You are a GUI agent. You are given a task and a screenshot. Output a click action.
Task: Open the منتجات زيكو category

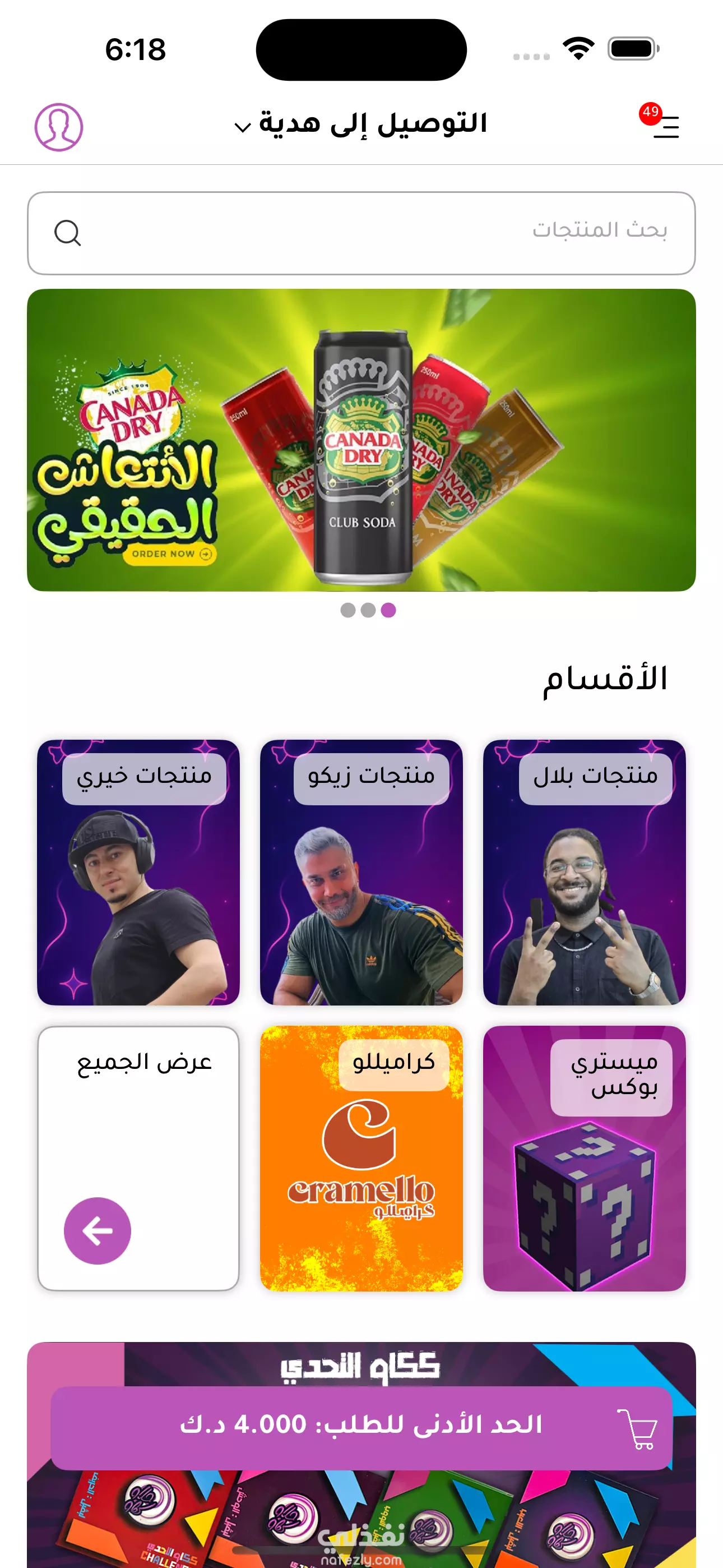(361, 872)
